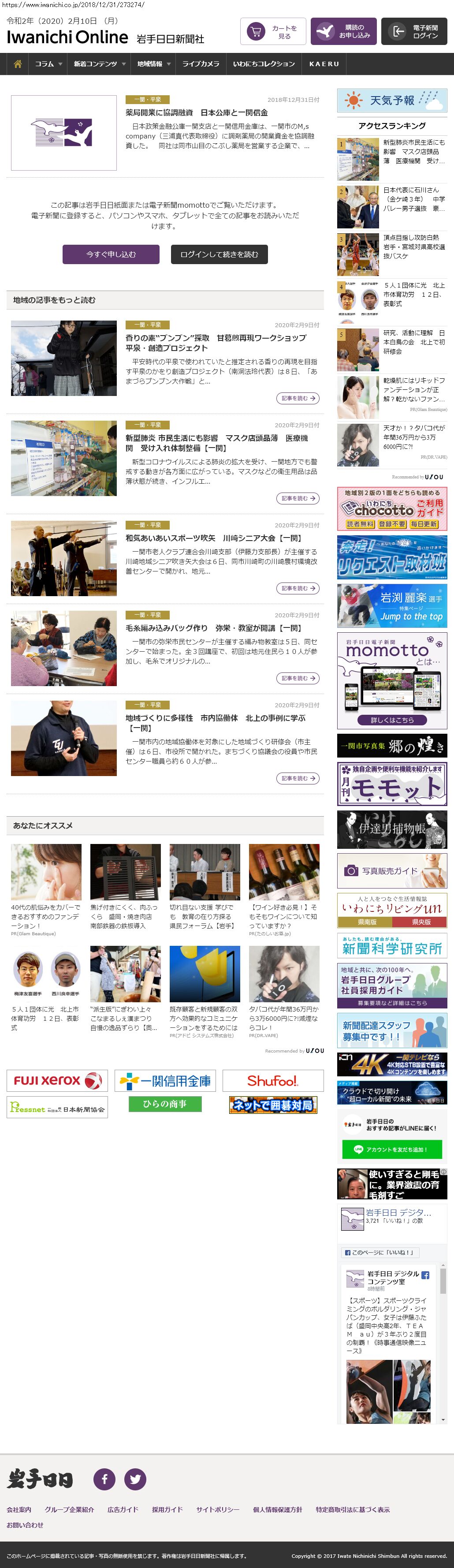Open ライブカメラ page
Image resolution: width=454 pixels, height=1568 pixels.
200,64
